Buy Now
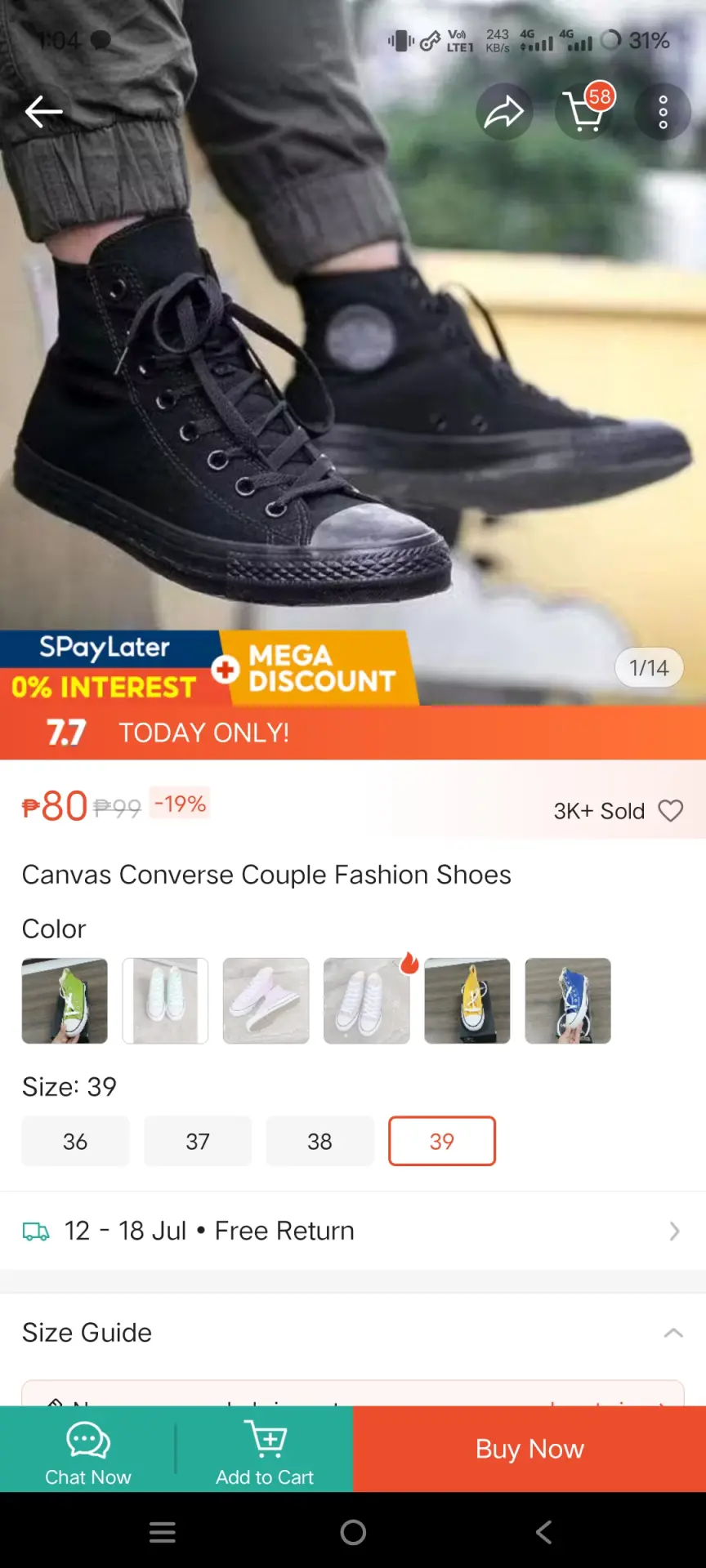The image size is (706, 1568). coord(529,1450)
